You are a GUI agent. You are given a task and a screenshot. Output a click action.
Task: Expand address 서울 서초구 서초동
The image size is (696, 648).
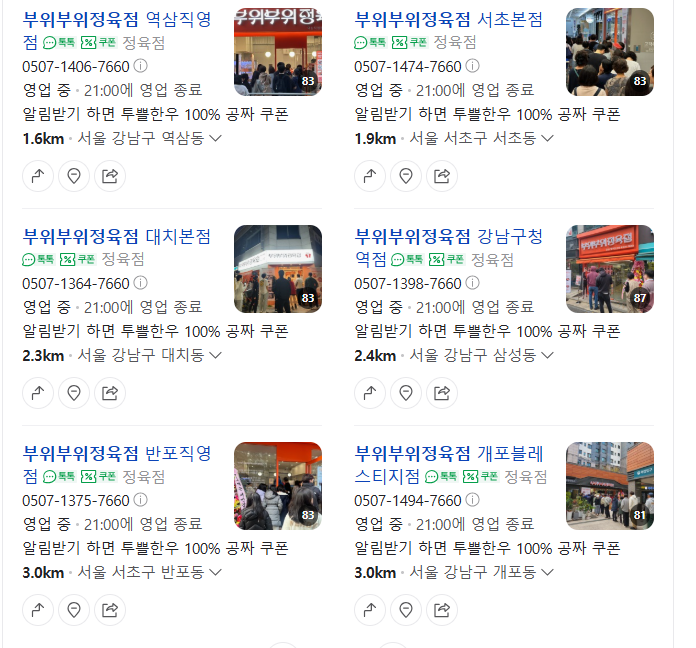coord(547,138)
